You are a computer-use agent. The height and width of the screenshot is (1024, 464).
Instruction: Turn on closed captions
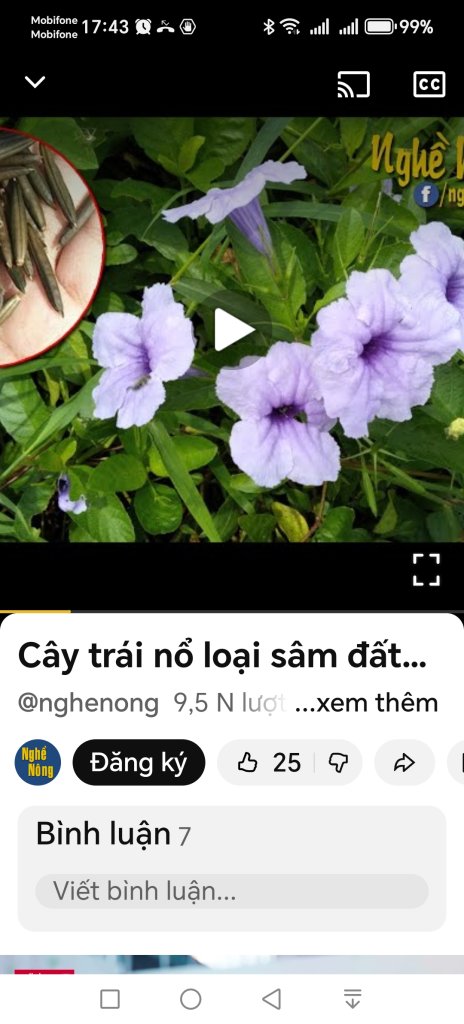pos(429,84)
